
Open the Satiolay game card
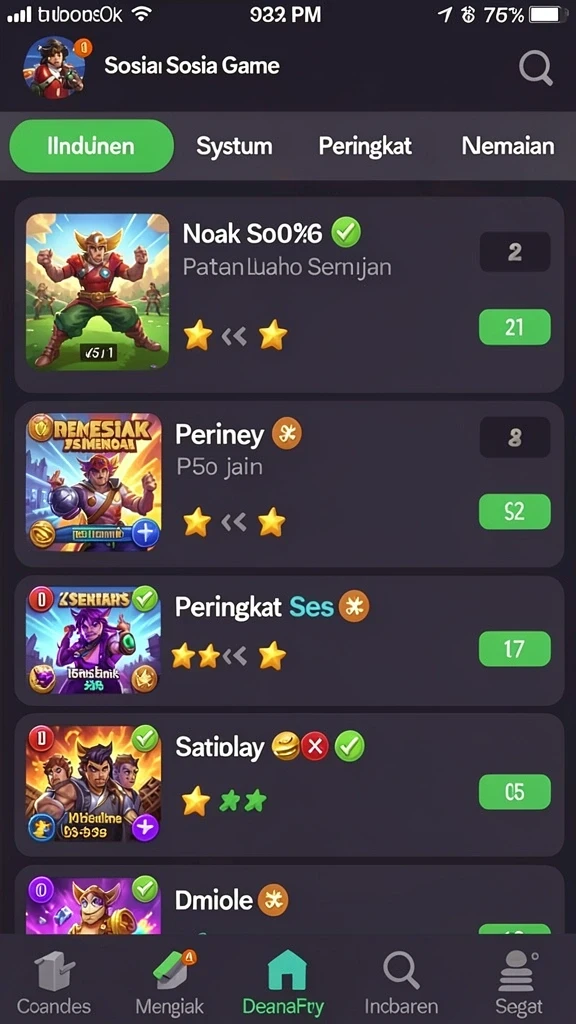pyautogui.click(x=289, y=784)
